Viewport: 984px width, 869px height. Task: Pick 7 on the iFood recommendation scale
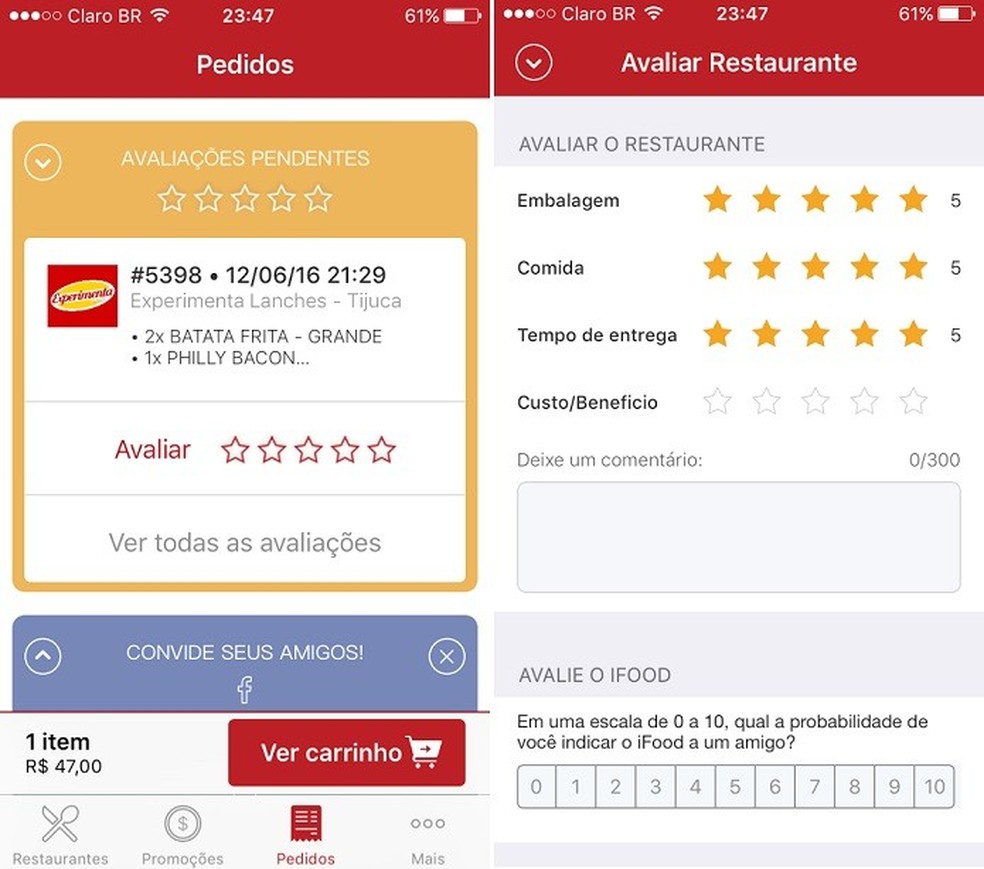[814, 787]
